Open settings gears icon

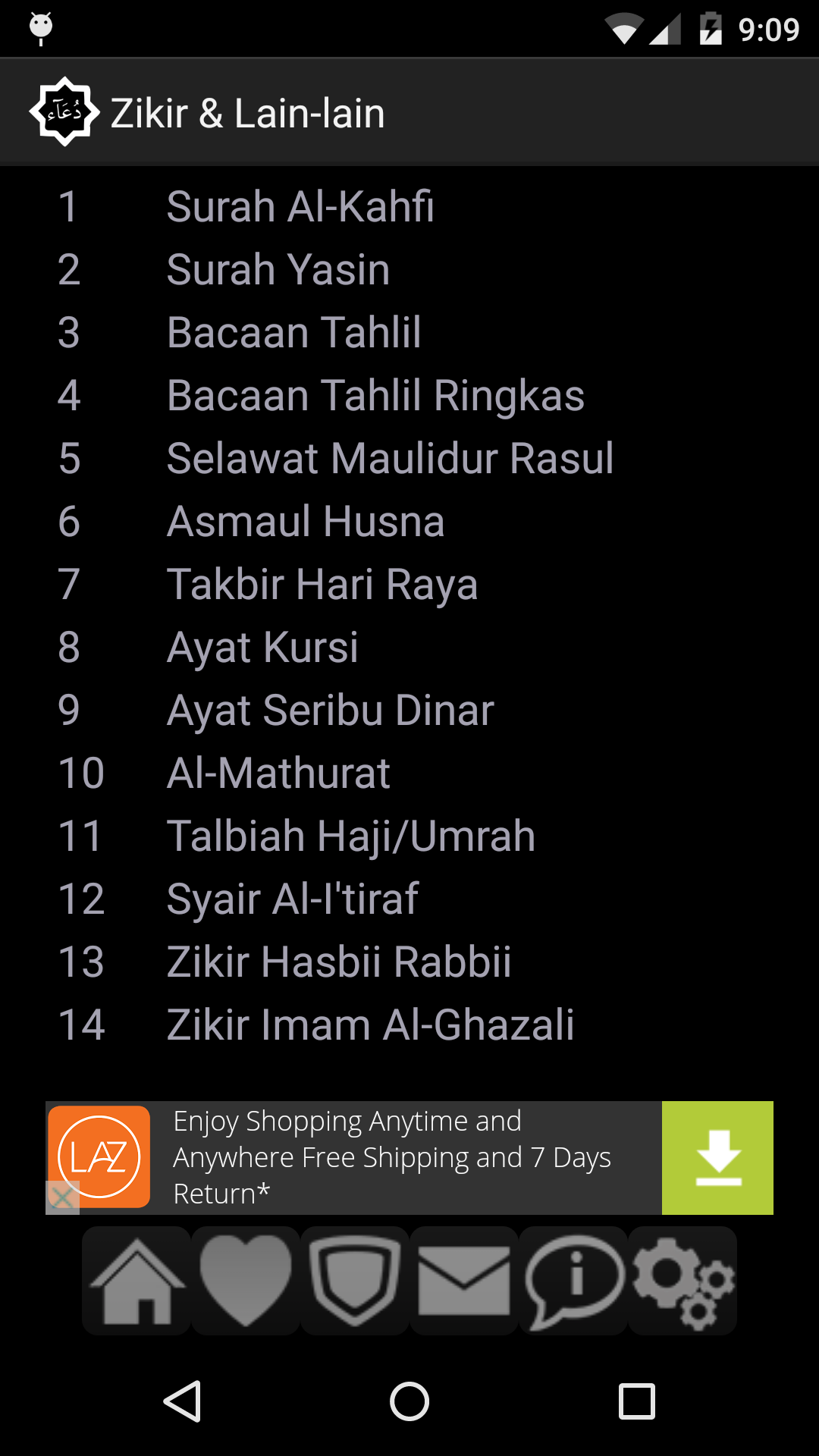pyautogui.click(x=682, y=1281)
